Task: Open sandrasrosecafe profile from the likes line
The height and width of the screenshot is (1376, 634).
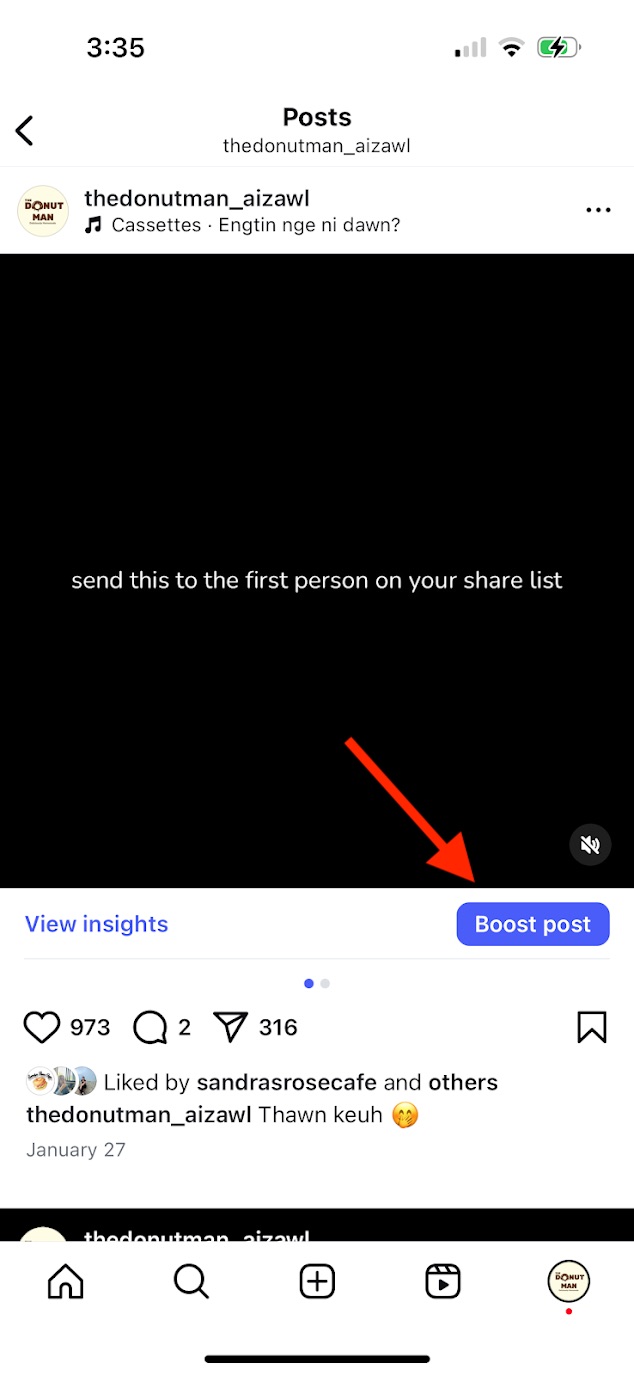Action: click(287, 1082)
